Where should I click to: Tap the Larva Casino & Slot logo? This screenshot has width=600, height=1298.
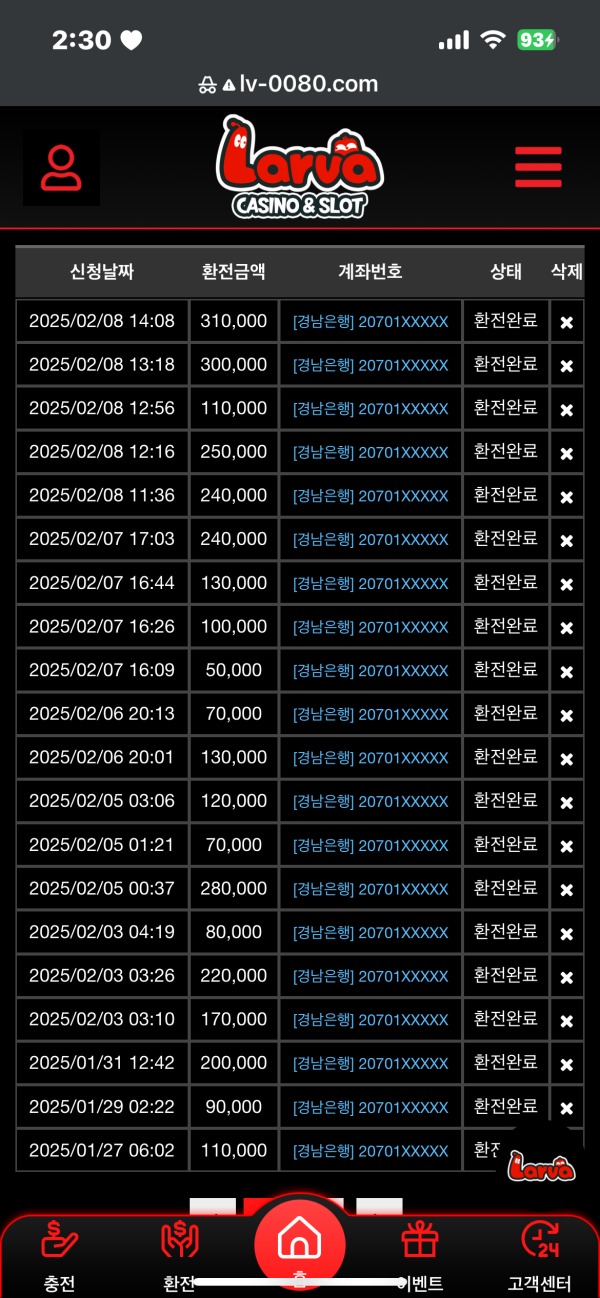pyautogui.click(x=300, y=167)
